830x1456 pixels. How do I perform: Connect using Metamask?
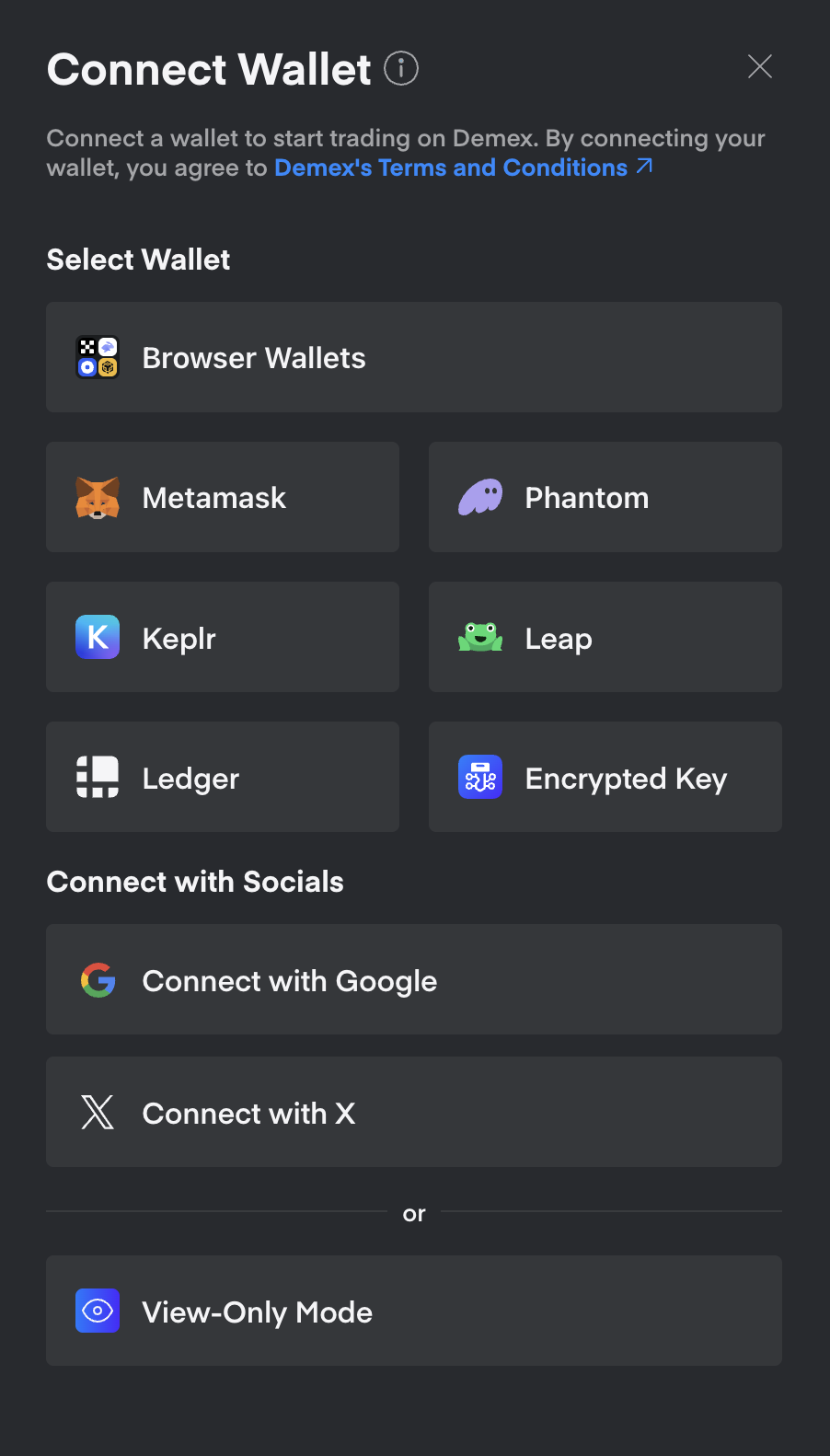pos(223,497)
